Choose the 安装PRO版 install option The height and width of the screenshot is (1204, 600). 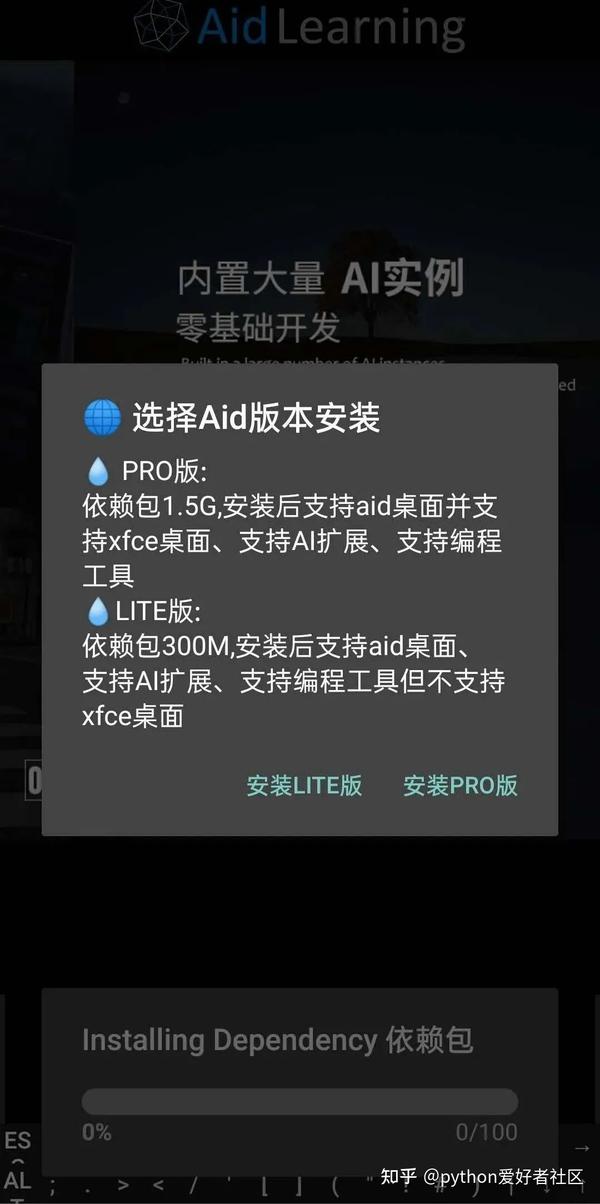pos(461,785)
